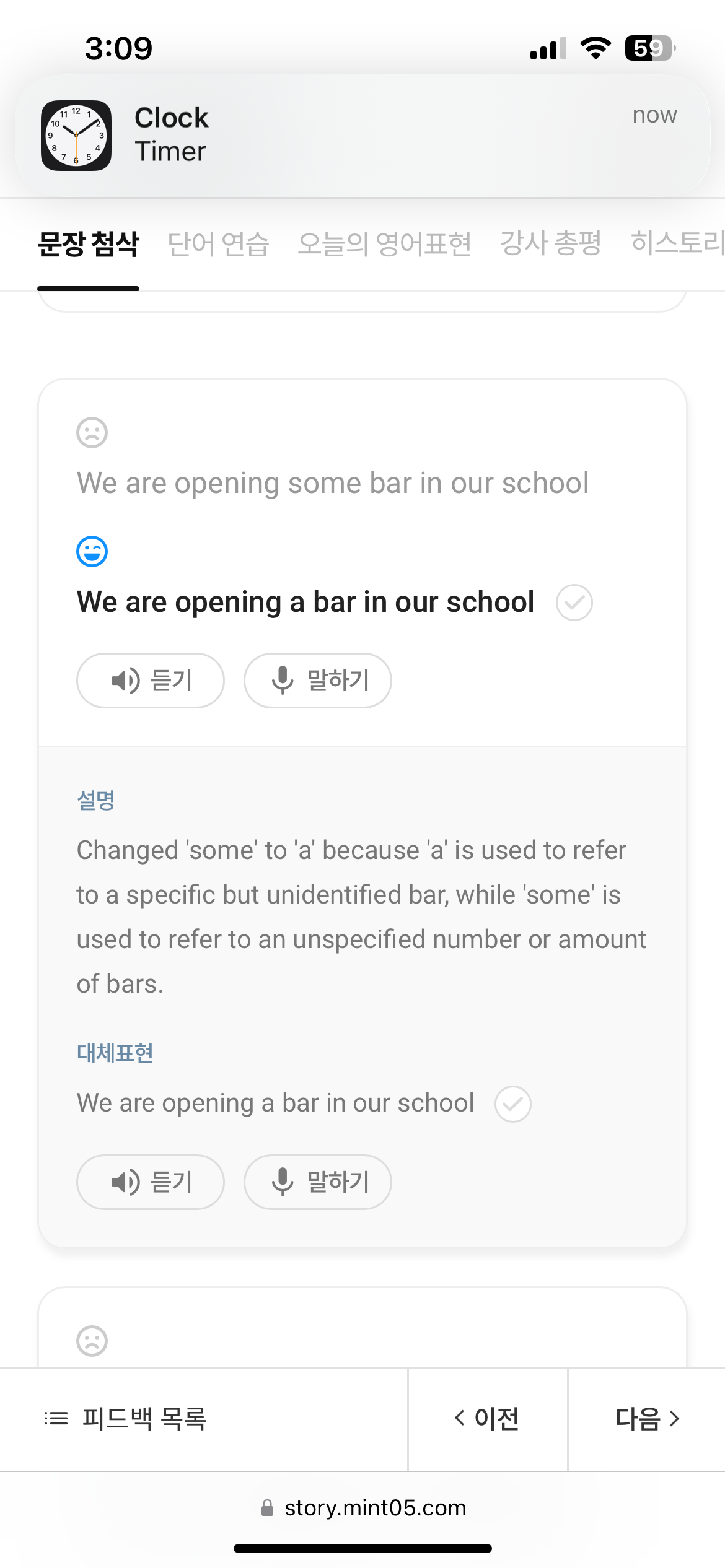Open the Clock Timer notification banner

[362, 135]
